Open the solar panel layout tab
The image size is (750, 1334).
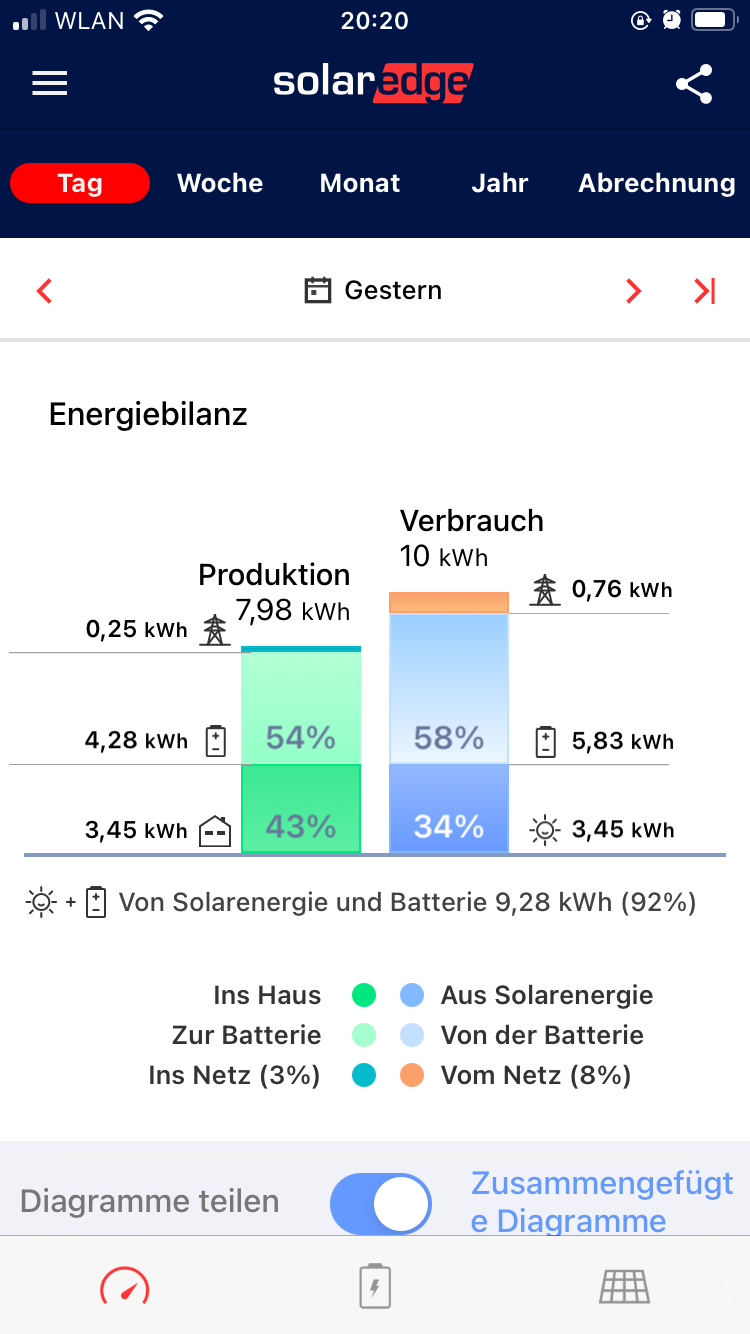tap(625, 1286)
